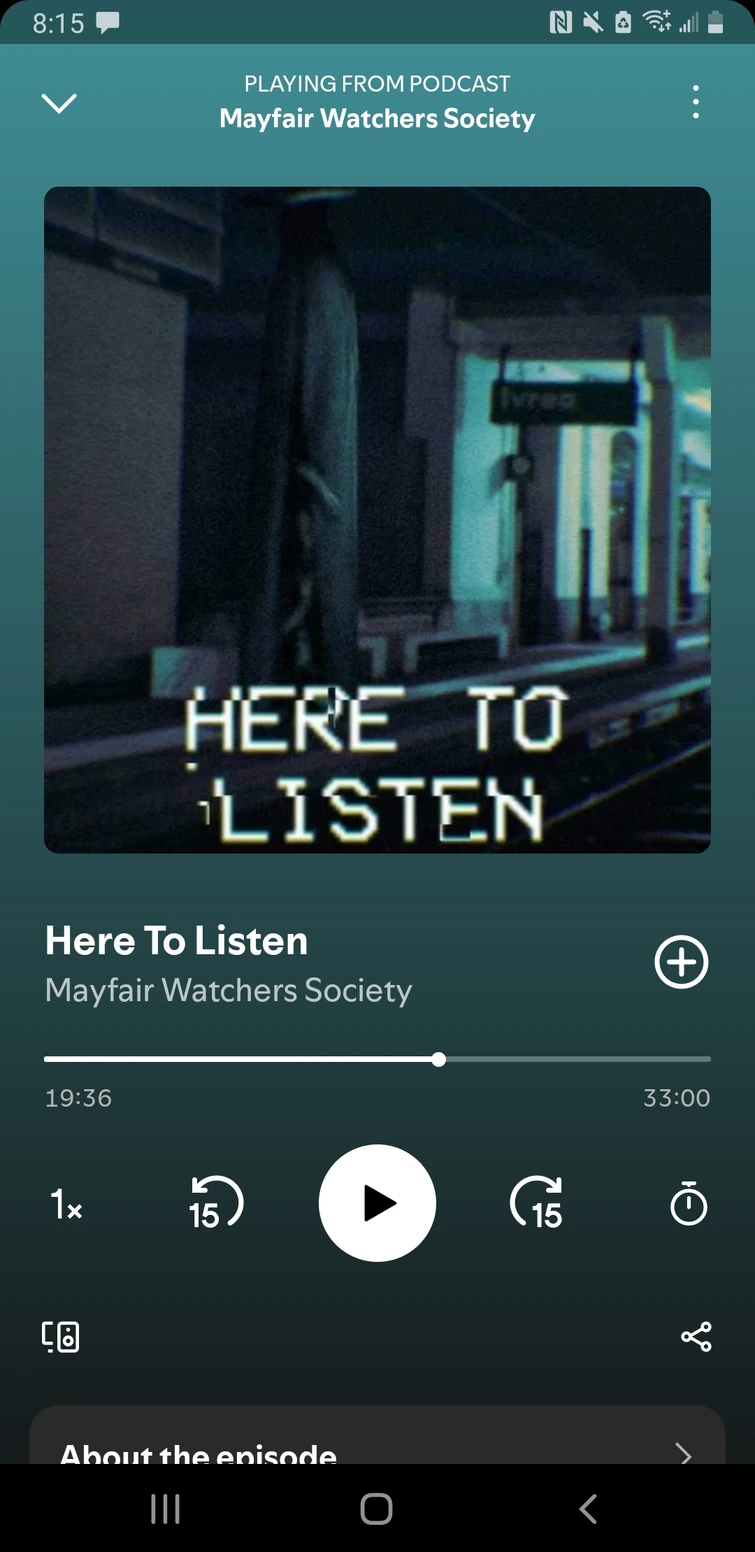This screenshot has height=1552, width=755.
Task: Share this podcast episode
Action: click(x=695, y=1337)
